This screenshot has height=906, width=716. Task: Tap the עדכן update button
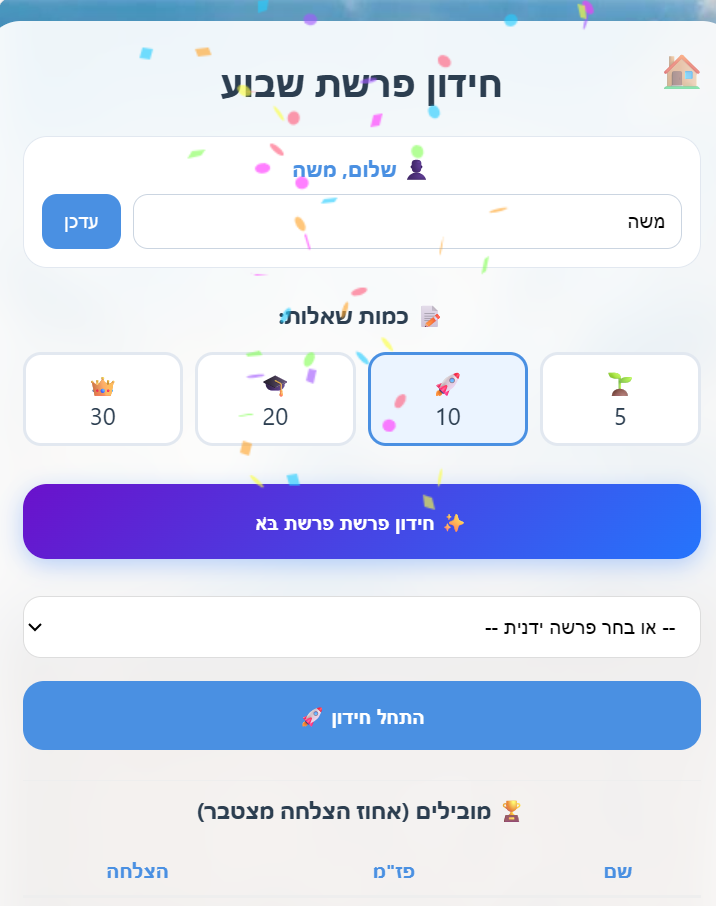click(81, 221)
